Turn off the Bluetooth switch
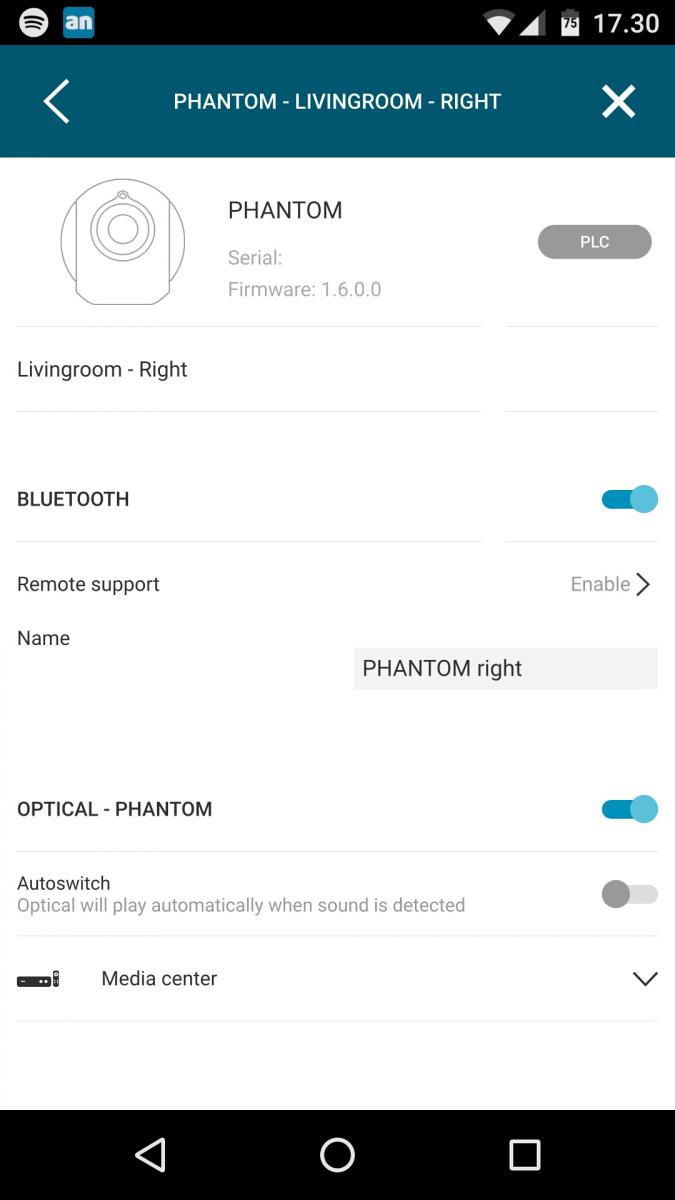The image size is (675, 1200). tap(629, 499)
